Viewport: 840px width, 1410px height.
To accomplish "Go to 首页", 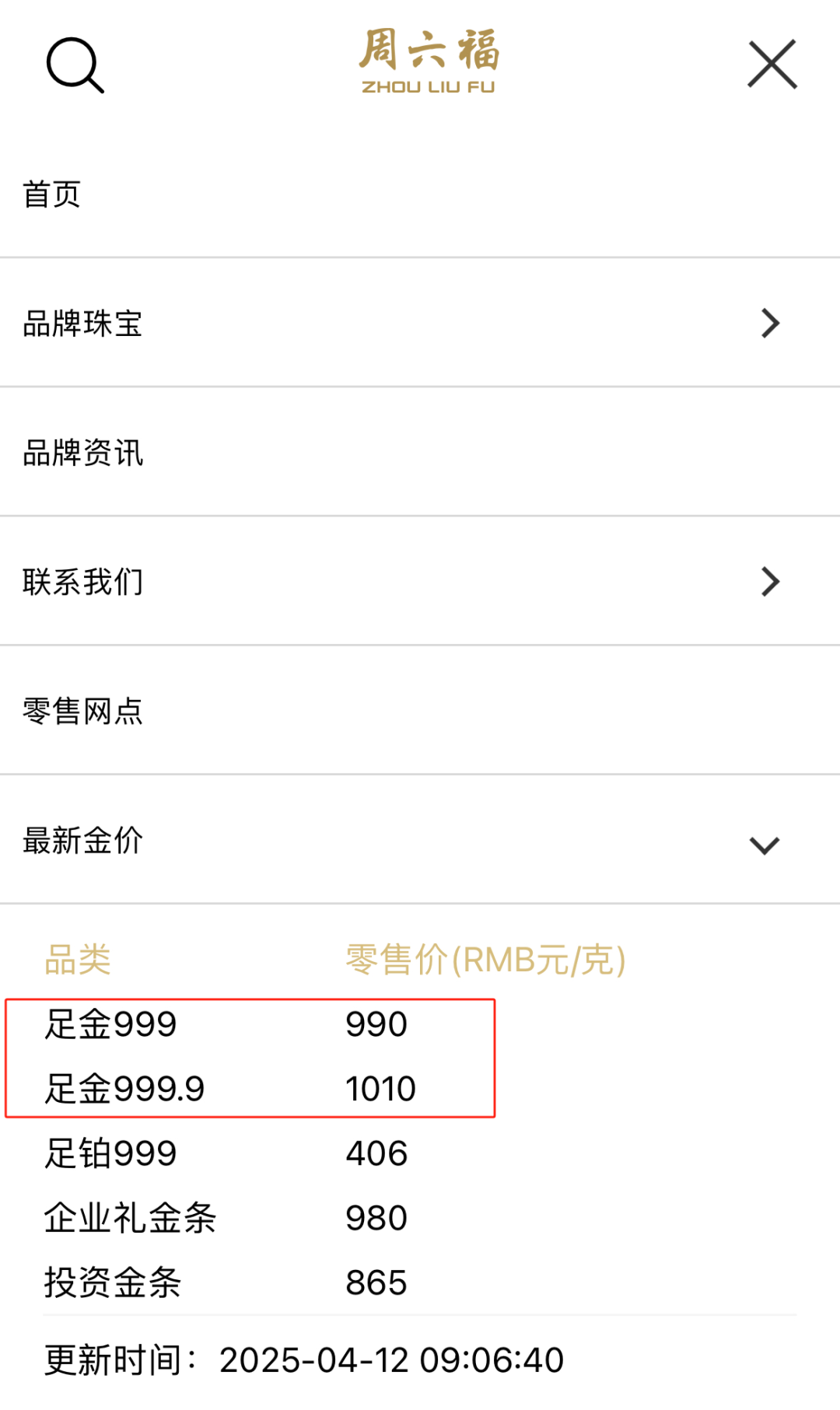I will pos(420,194).
